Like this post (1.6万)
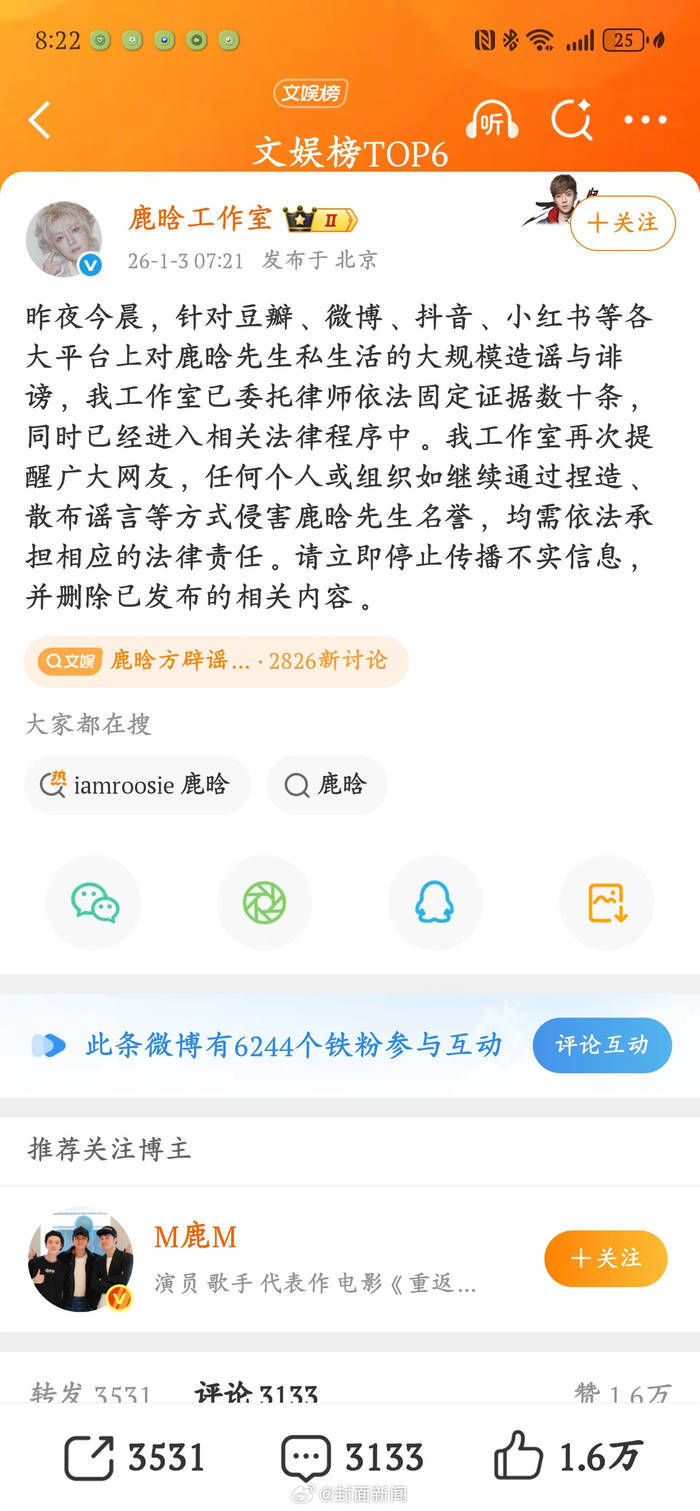 coord(568,1457)
